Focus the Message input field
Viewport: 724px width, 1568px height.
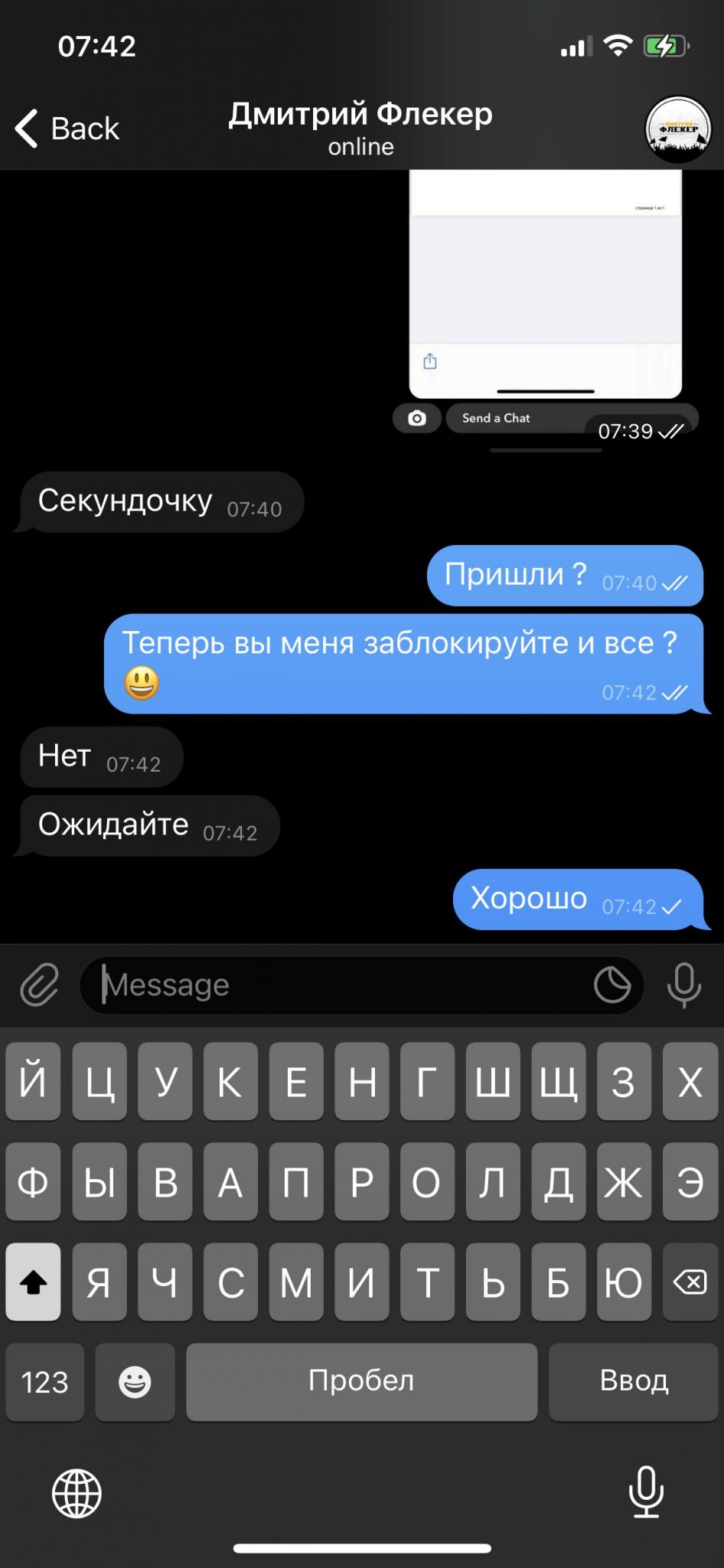tap(344, 985)
